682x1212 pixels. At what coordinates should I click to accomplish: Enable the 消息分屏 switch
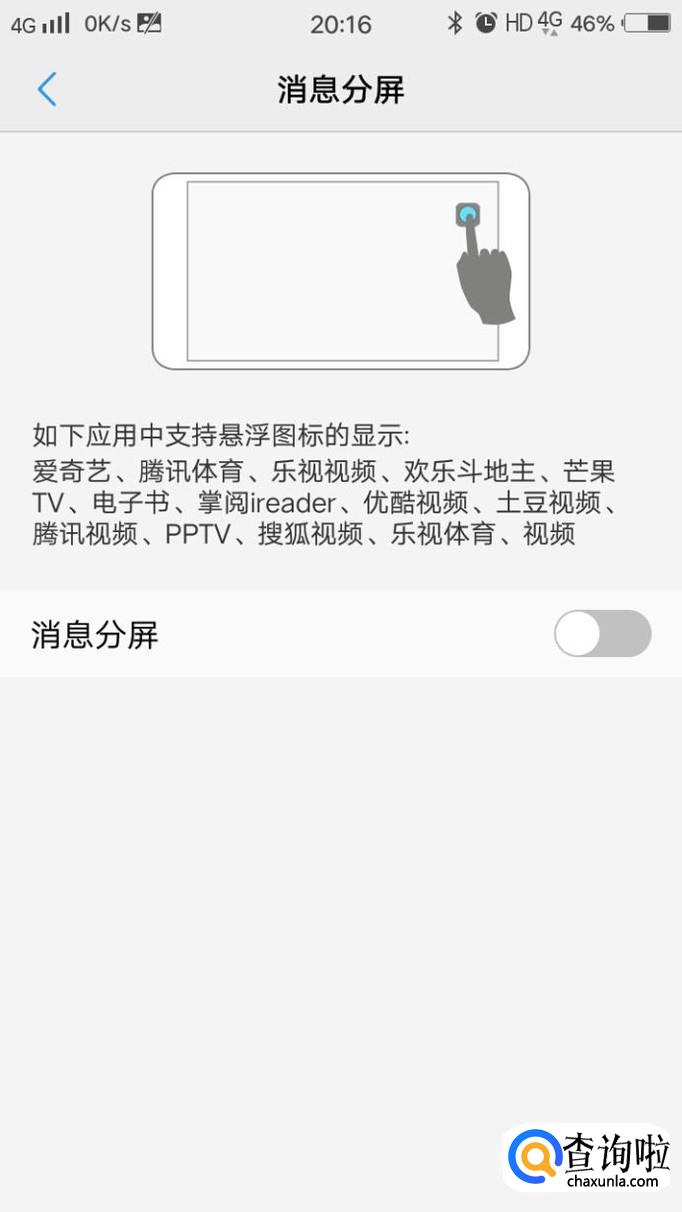coord(602,634)
